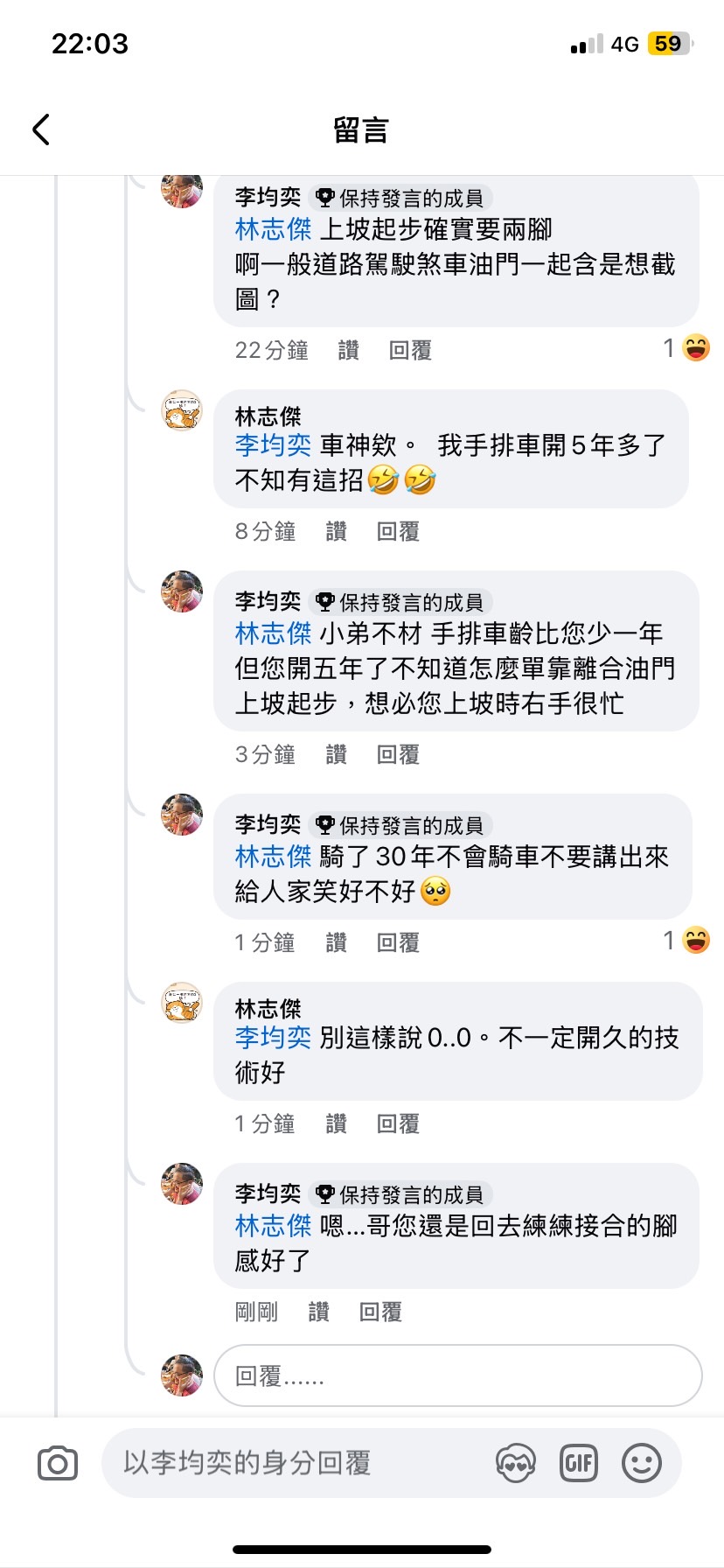Image resolution: width=724 pixels, height=1568 pixels.
Task: Open 林志傑 mention in the 上坡起步確實要兩腳 comment
Action: (x=273, y=229)
